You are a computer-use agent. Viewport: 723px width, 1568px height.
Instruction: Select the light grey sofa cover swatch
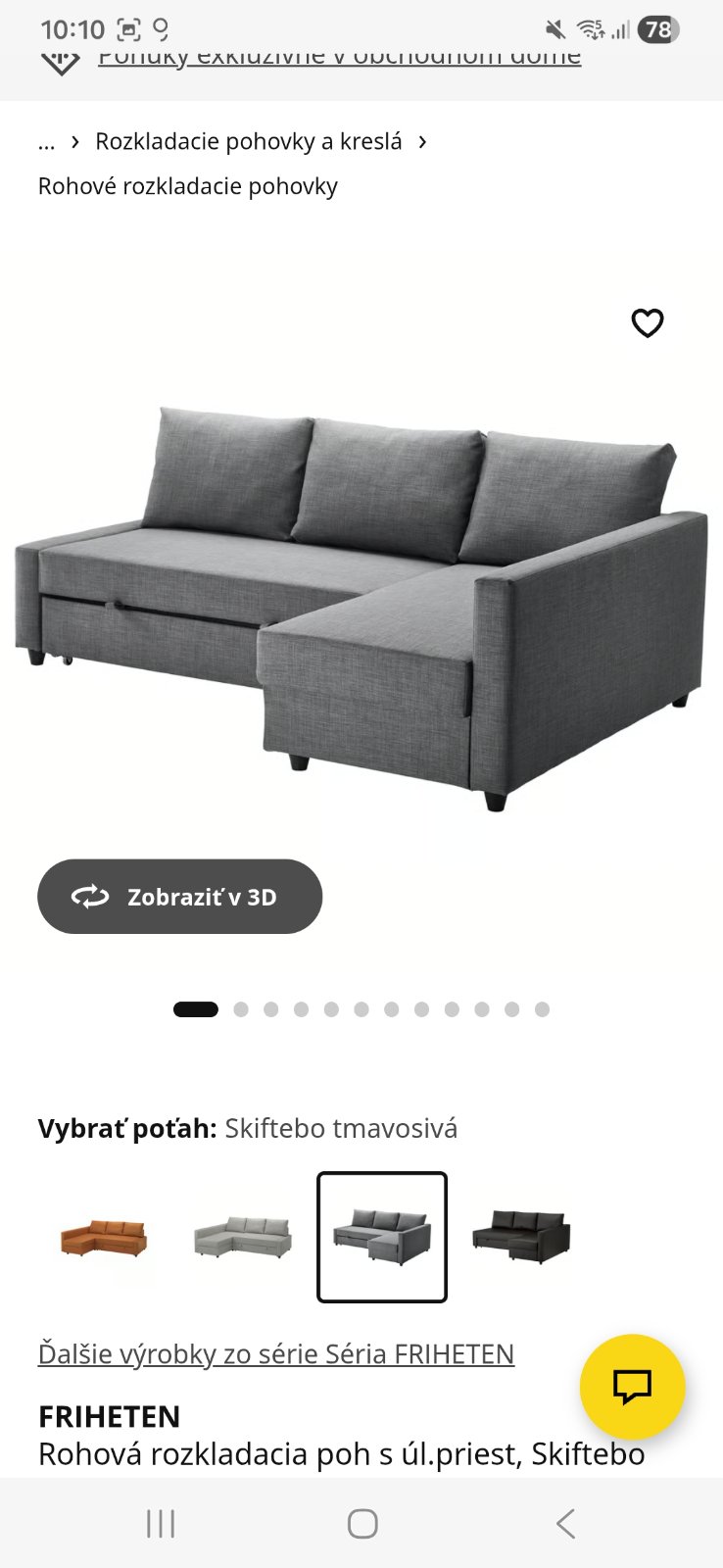pyautogui.click(x=243, y=1238)
